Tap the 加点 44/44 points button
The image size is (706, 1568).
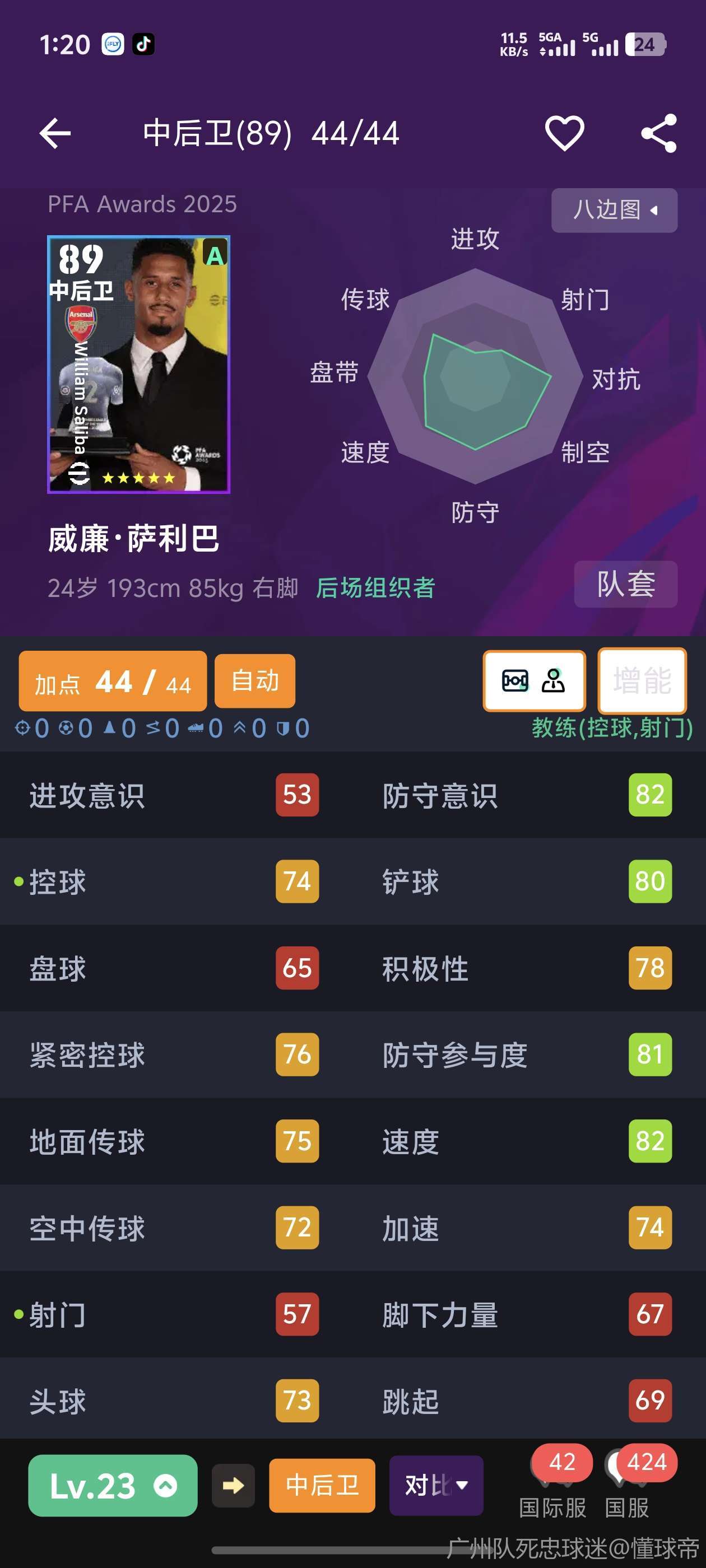[x=113, y=681]
